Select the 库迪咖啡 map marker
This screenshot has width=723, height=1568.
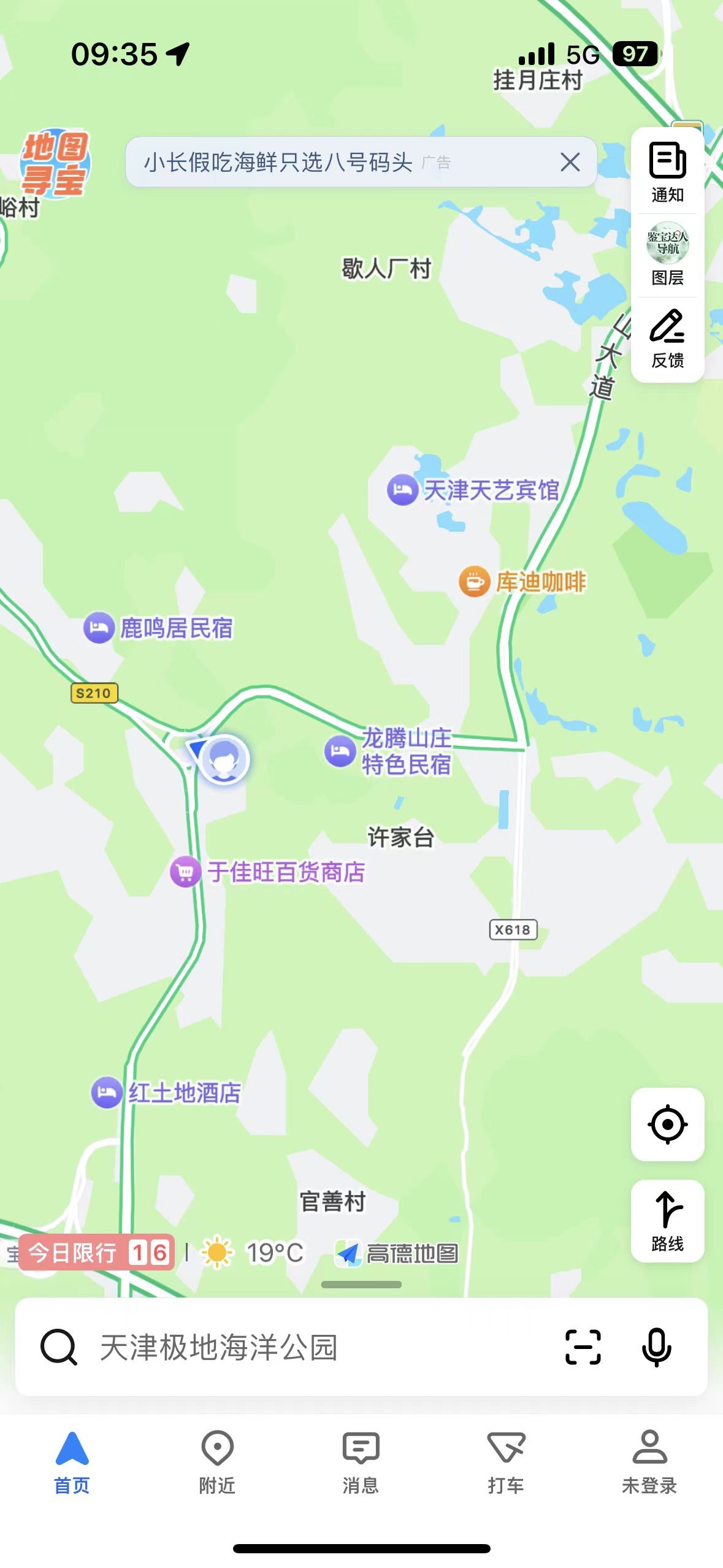tap(475, 581)
